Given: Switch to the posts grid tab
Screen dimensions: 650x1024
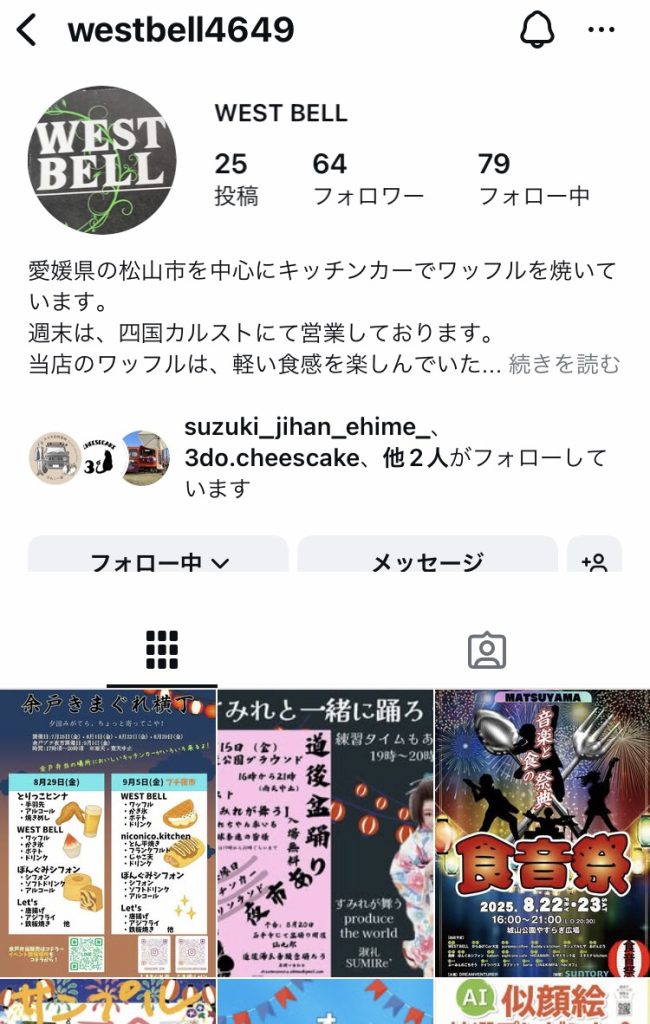Looking at the screenshot, I should click(161, 650).
